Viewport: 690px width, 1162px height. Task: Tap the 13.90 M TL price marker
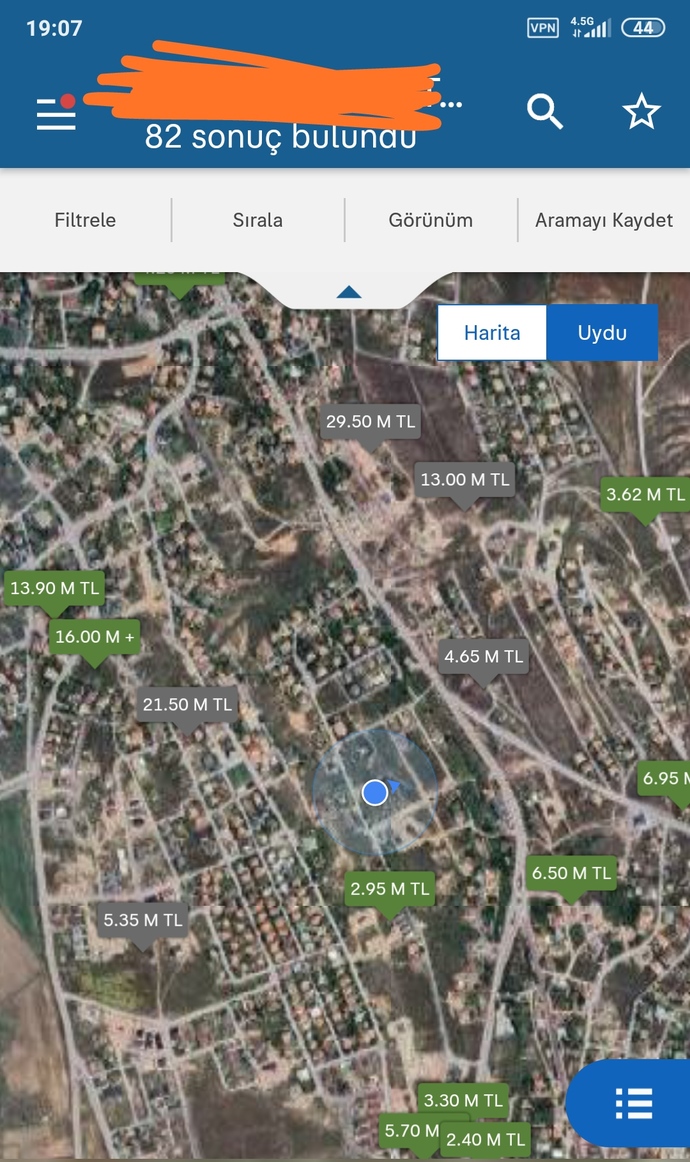(54, 588)
